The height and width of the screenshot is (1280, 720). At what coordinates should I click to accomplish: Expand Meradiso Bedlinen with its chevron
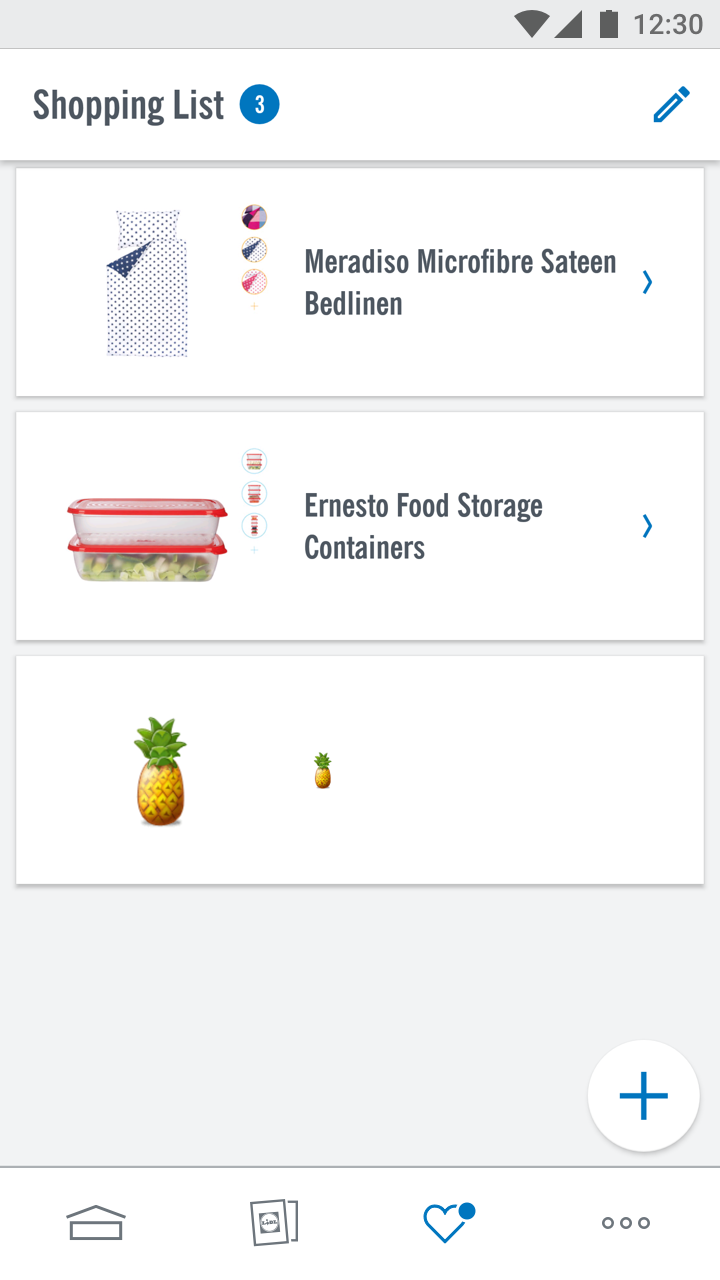(x=646, y=282)
